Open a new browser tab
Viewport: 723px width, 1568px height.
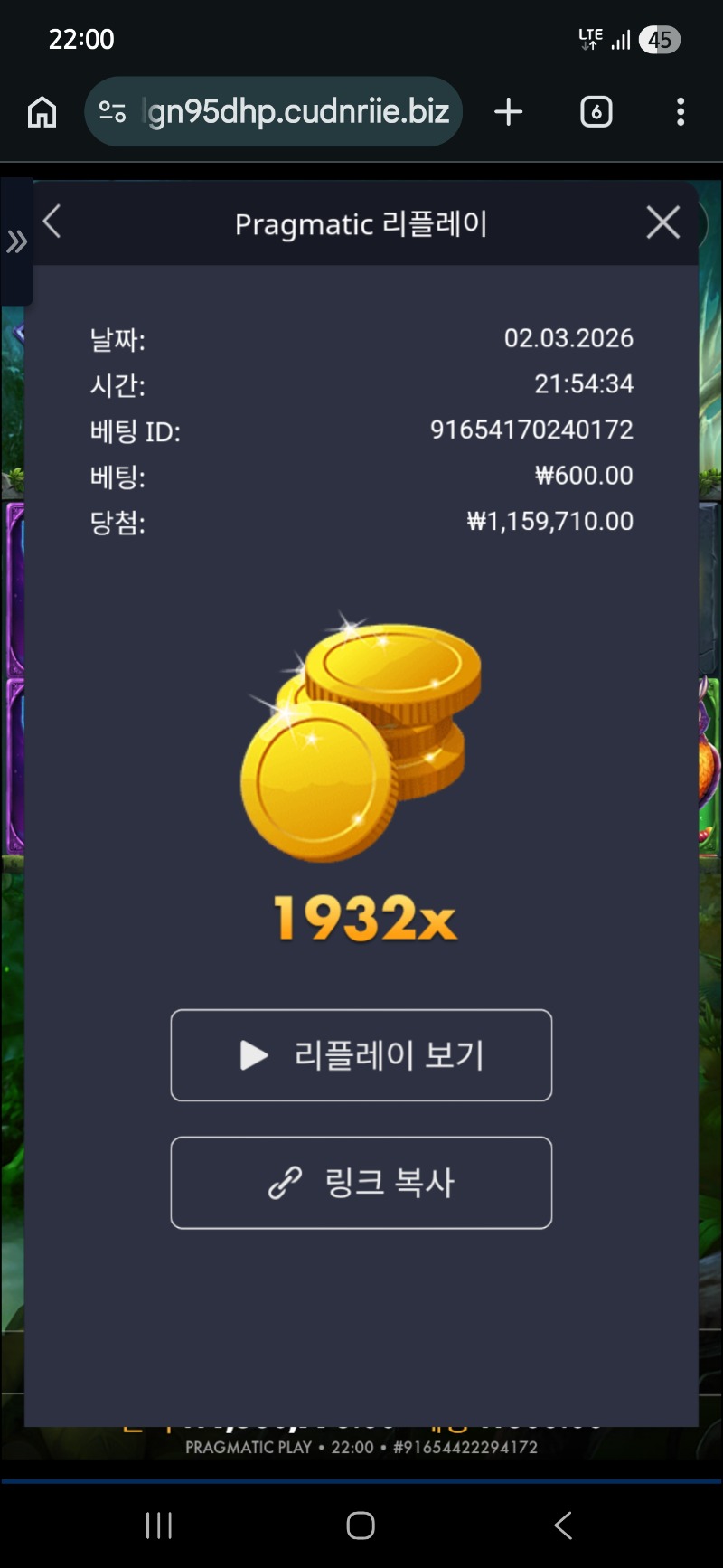pyautogui.click(x=509, y=112)
